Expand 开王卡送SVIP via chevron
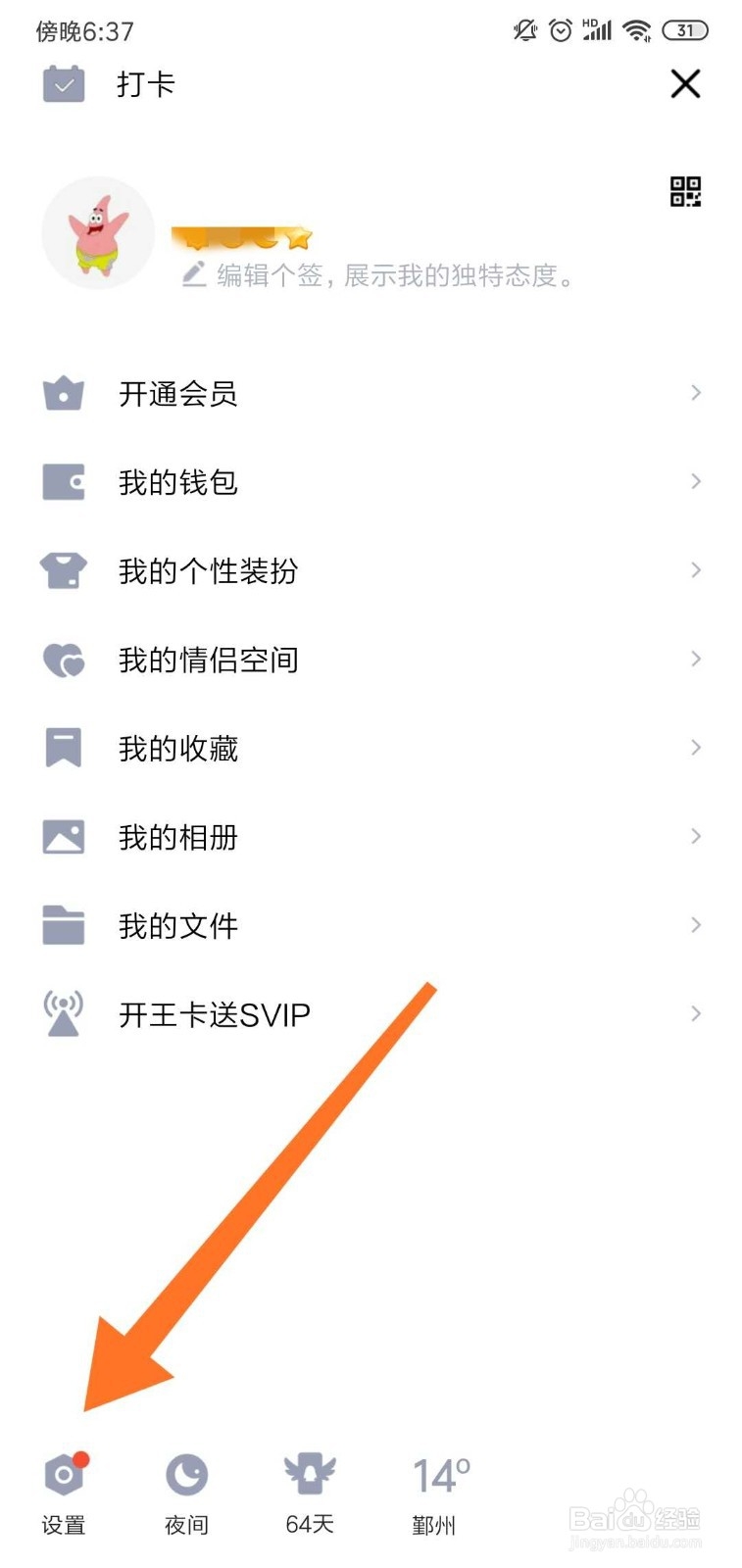 696,1013
